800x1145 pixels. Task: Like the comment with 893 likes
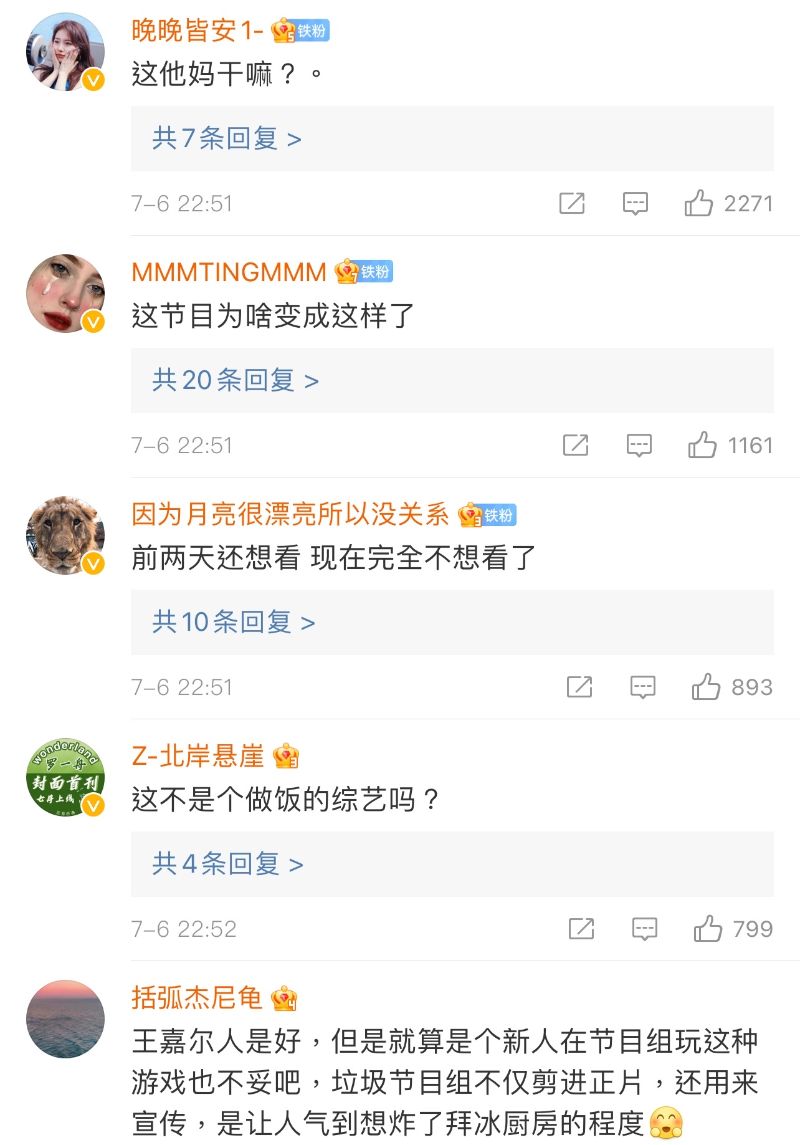[706, 687]
